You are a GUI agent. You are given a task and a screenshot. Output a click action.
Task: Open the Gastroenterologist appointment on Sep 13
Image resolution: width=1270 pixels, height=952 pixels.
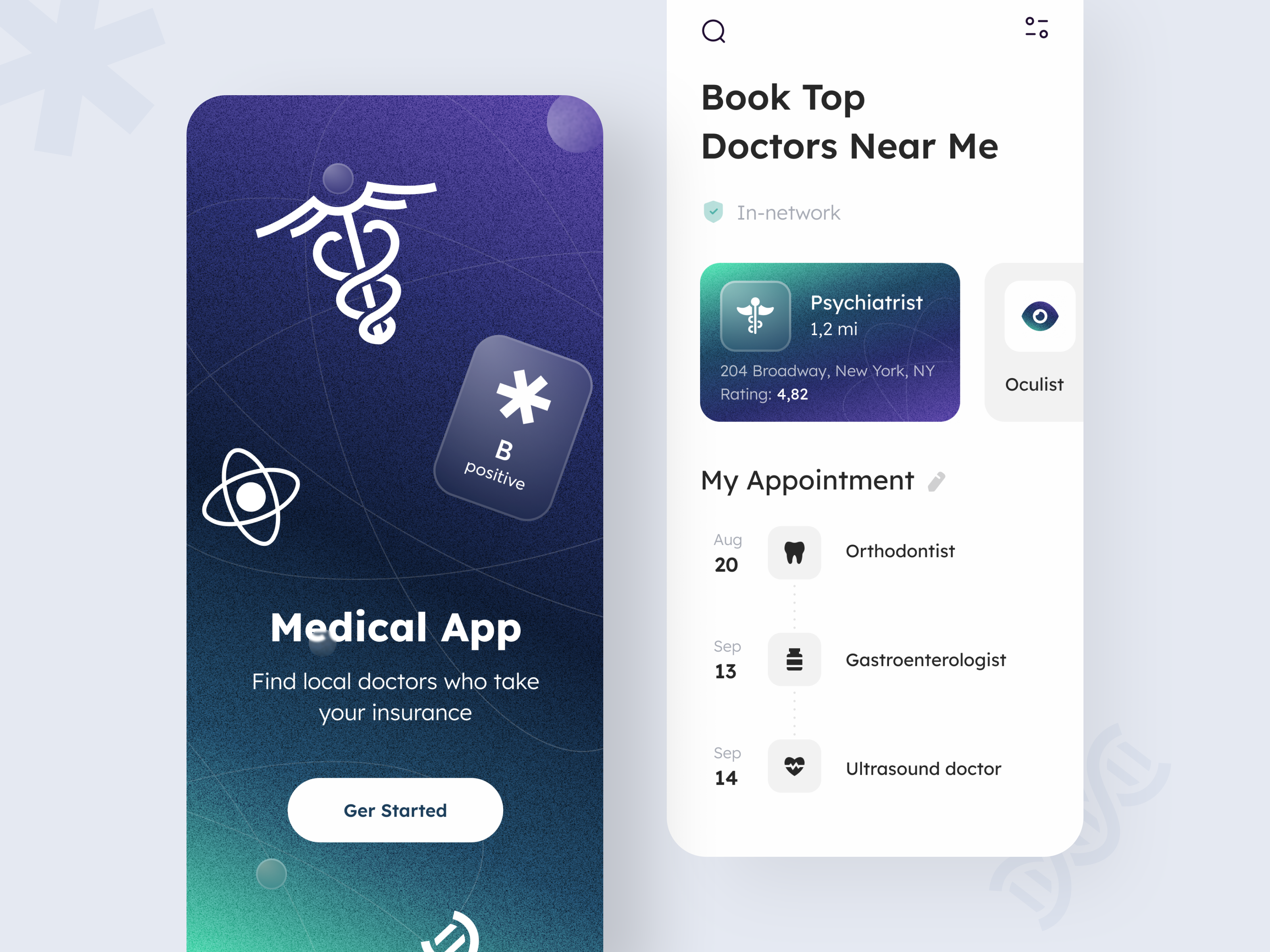[924, 660]
